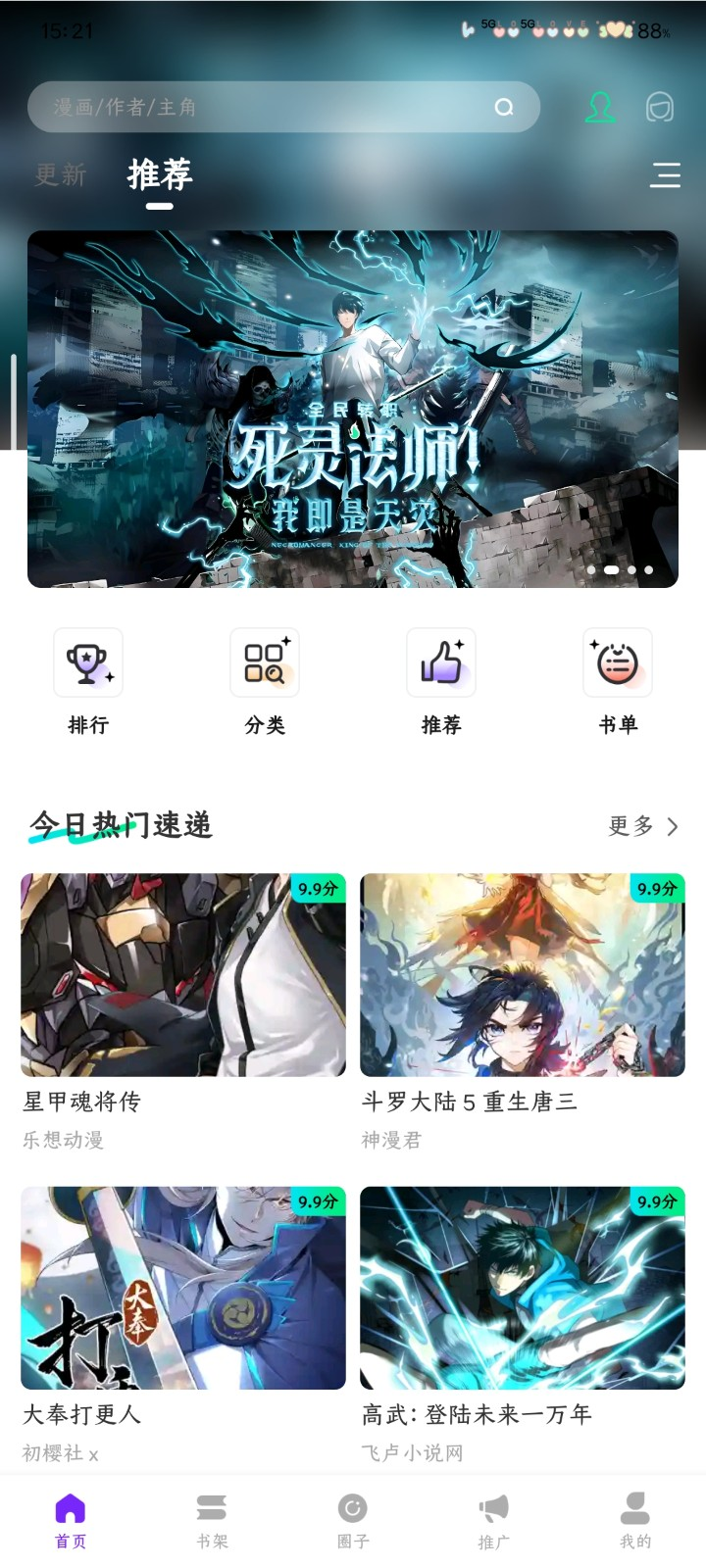Open the scan icon at top right
Viewport: 706px width, 1568px height.
point(660,108)
